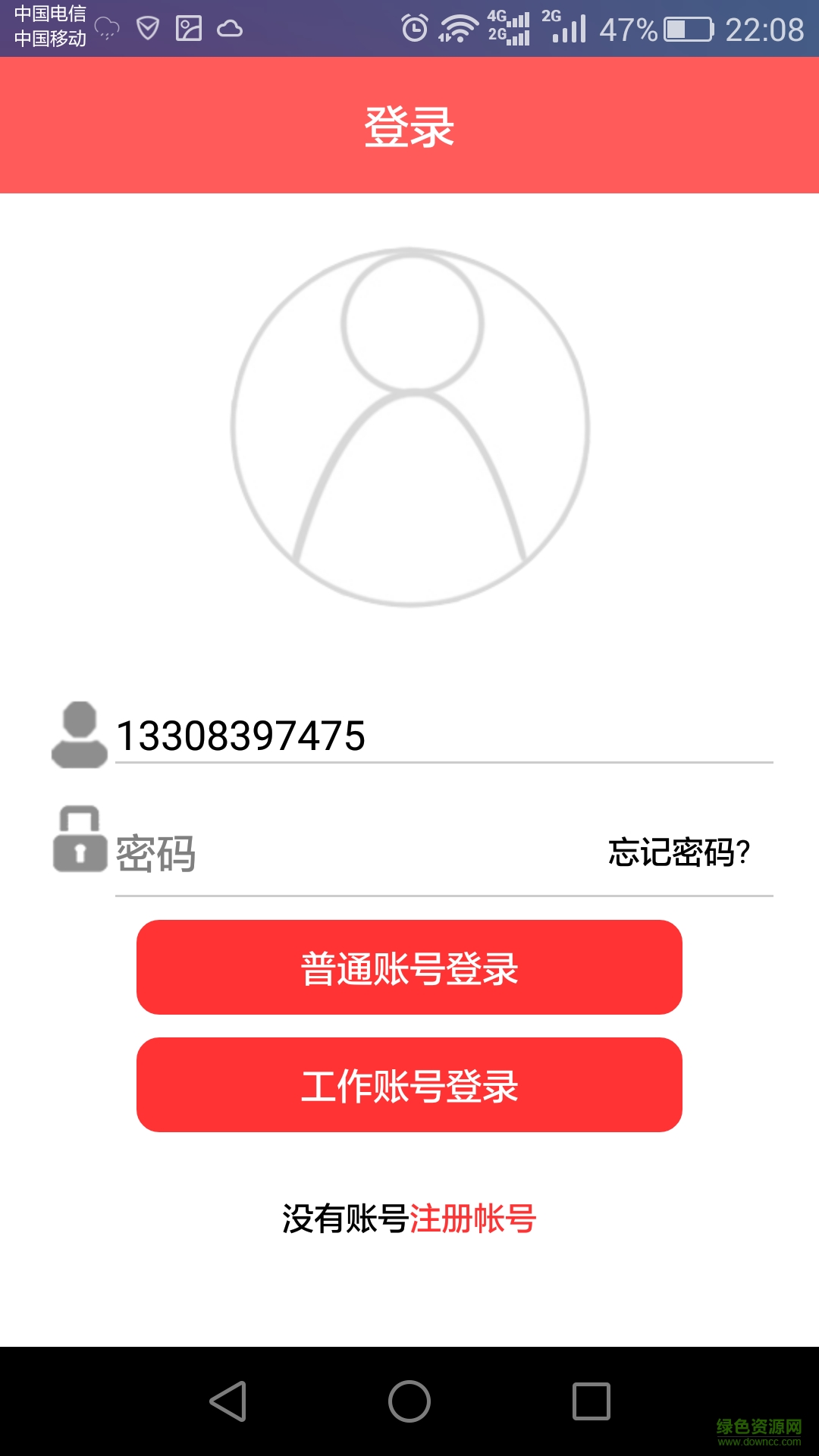819x1456 pixels.
Task: Tap the battery icon in the status bar
Action: 687,29
